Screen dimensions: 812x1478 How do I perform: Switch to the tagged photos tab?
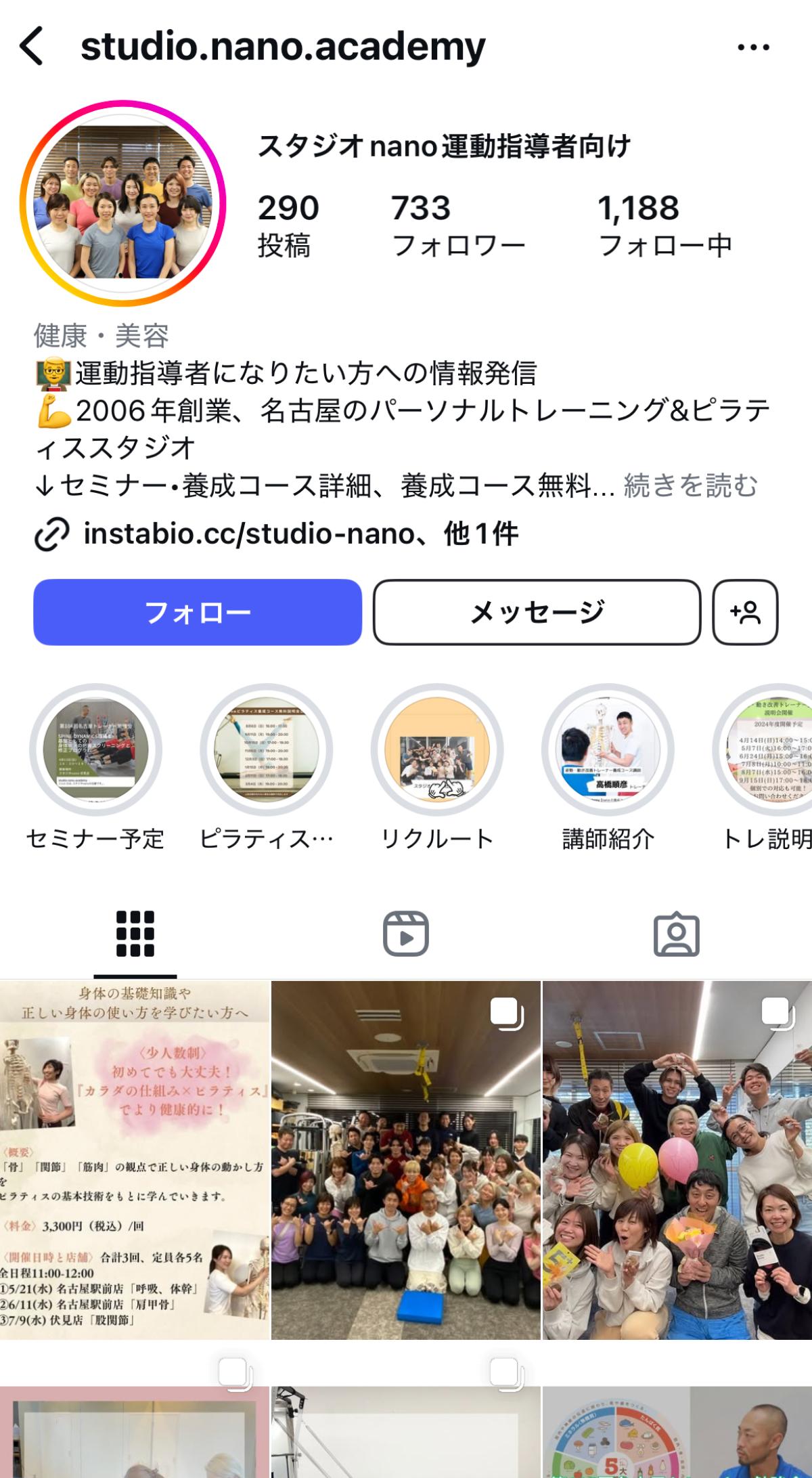pos(676,934)
